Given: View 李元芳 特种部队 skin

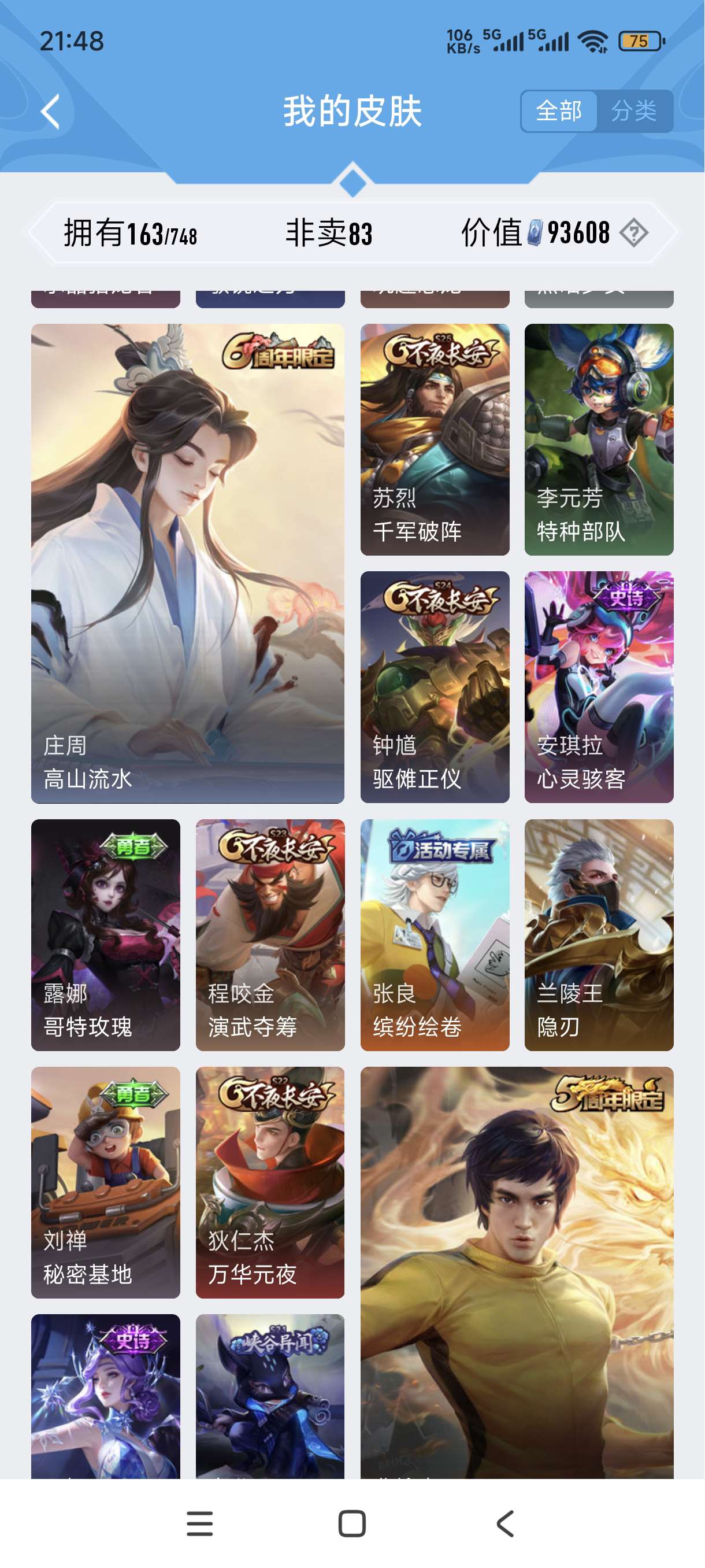Looking at the screenshot, I should (x=599, y=439).
